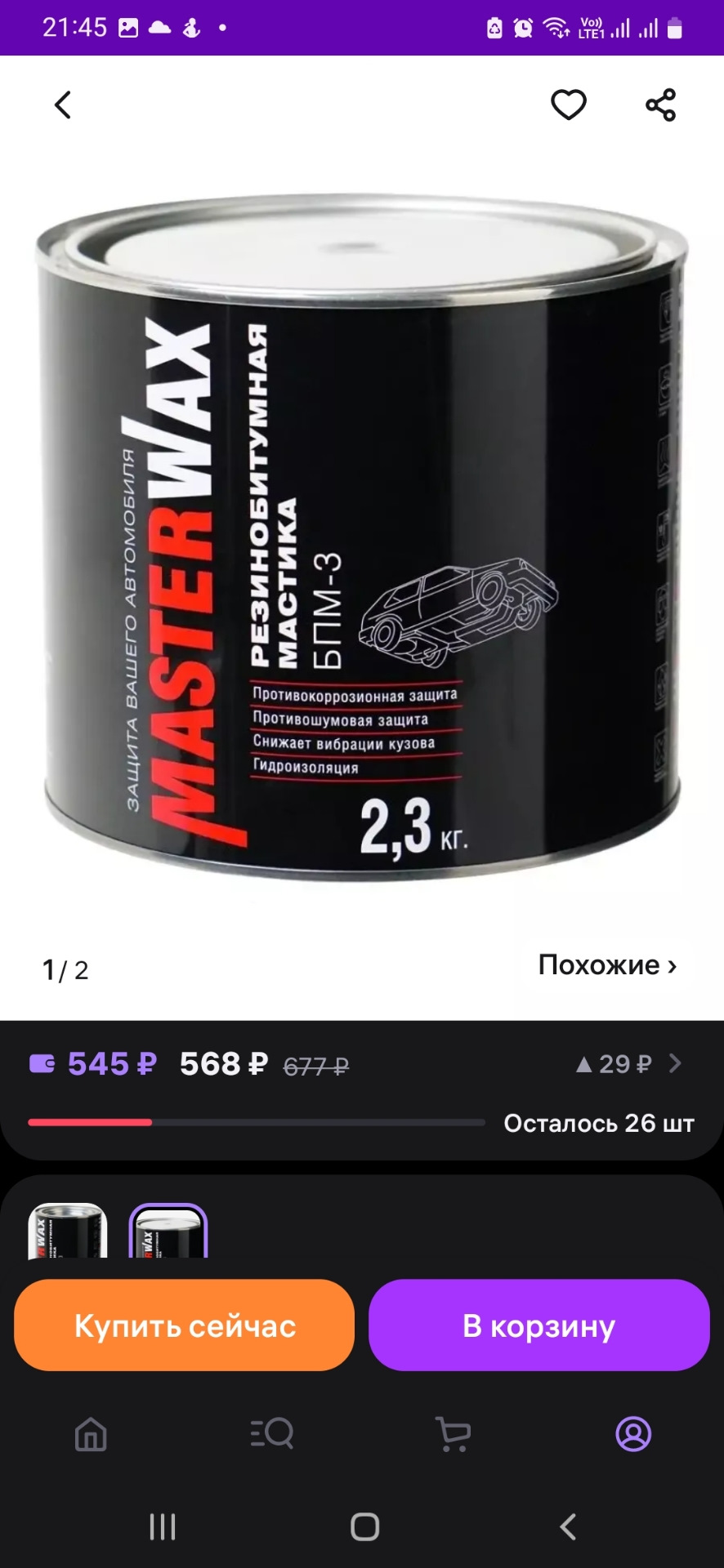Image resolution: width=724 pixels, height=1568 pixels.
Task: Select the first product variant thumbnail
Action: pos(68,1232)
